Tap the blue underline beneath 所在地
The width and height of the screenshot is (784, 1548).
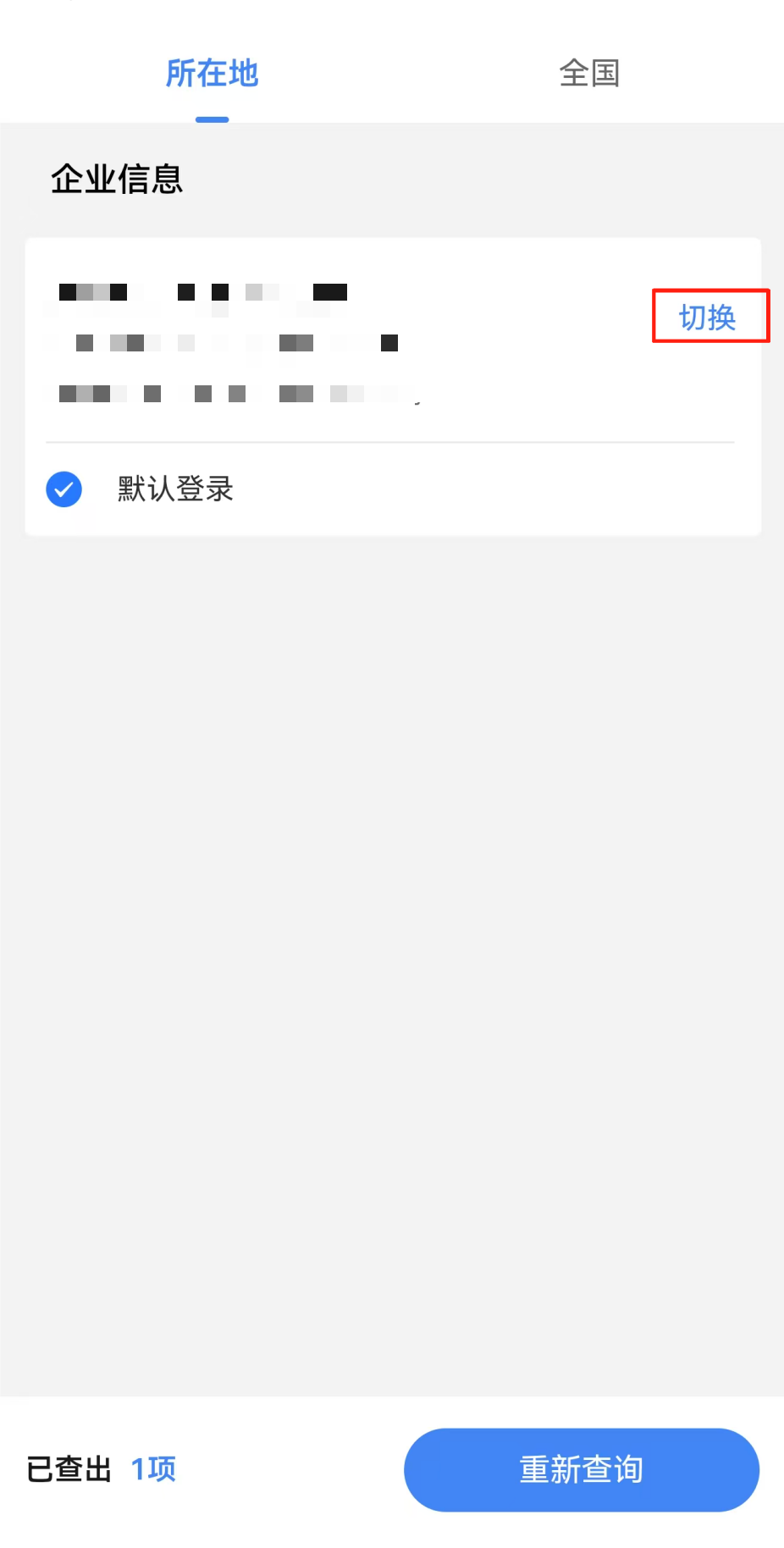pyautogui.click(x=213, y=120)
